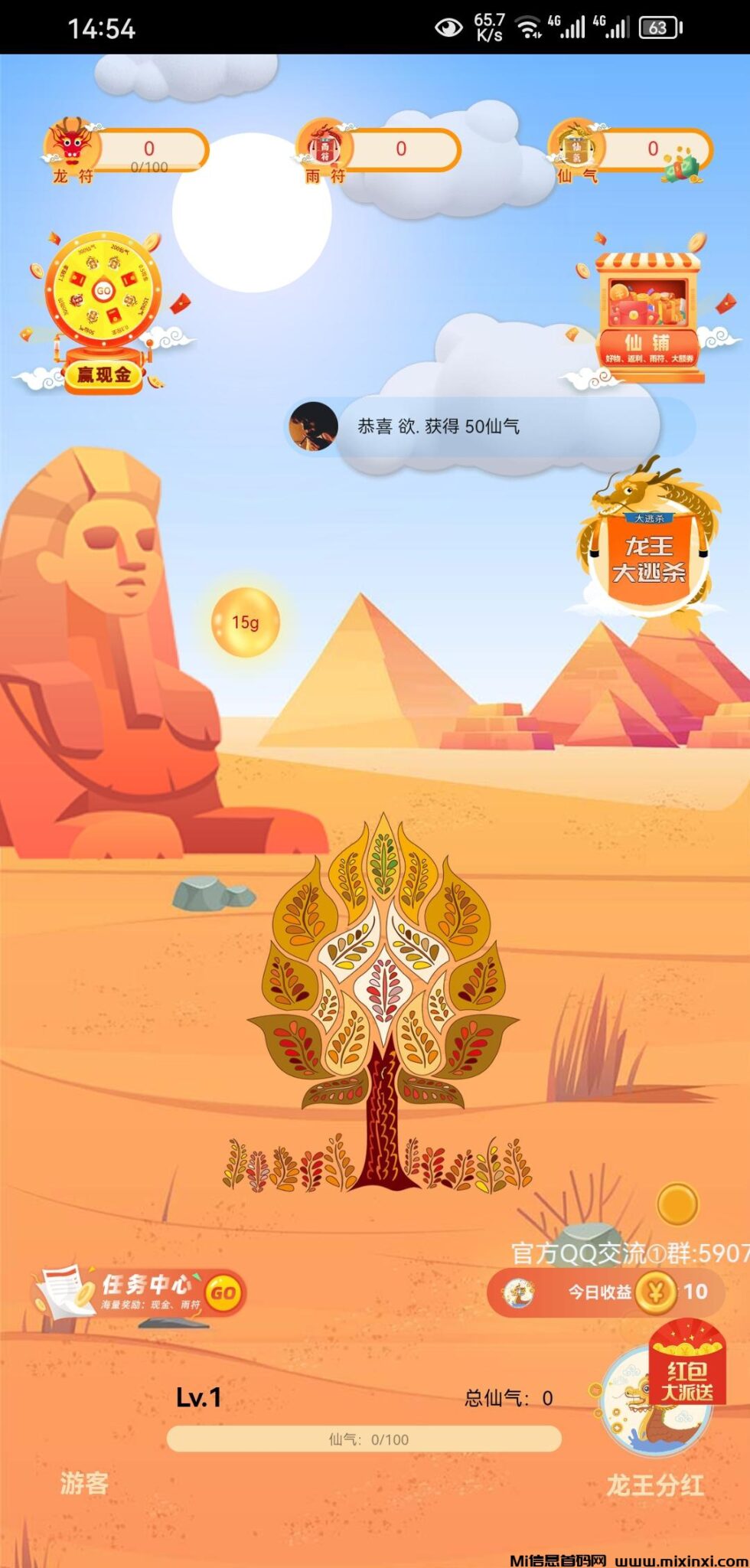
Task: Tap the 游客 guest profile
Action: pyautogui.click(x=84, y=1484)
